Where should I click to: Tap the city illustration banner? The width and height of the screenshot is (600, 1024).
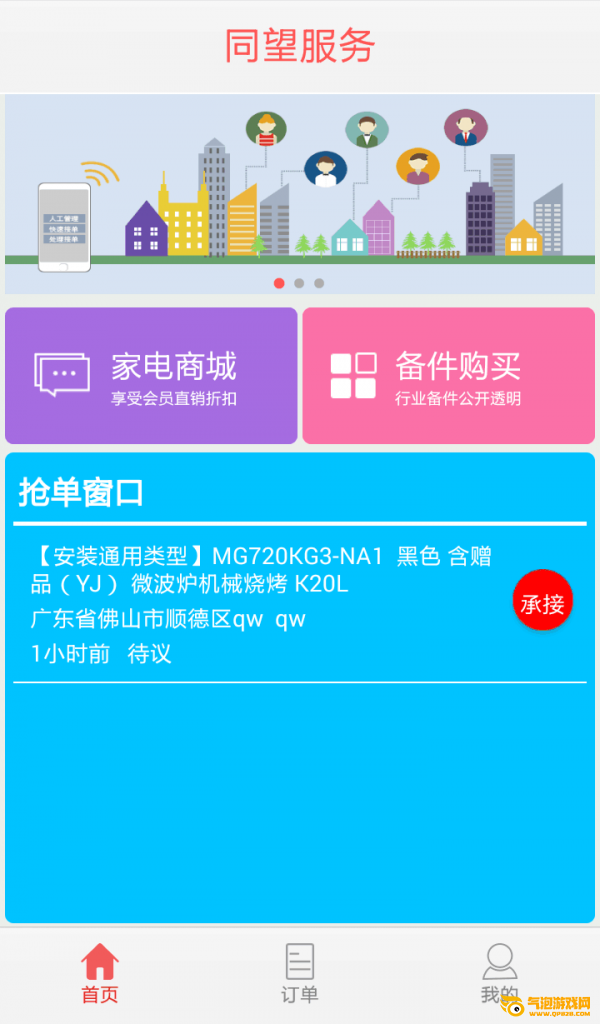click(300, 194)
